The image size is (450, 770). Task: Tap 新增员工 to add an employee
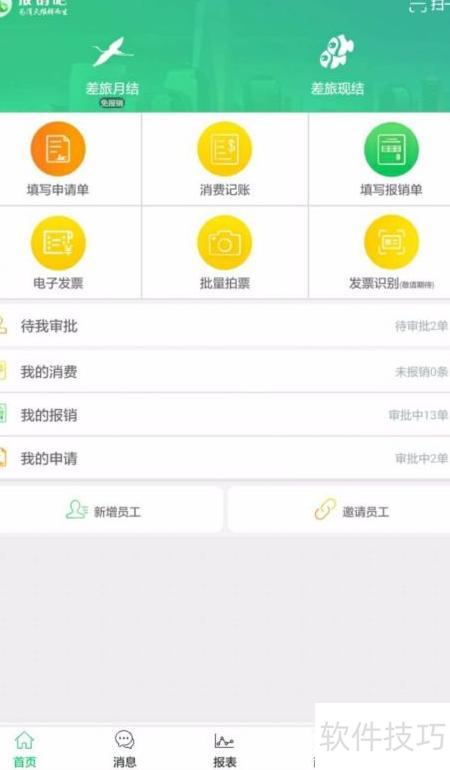(x=111, y=511)
